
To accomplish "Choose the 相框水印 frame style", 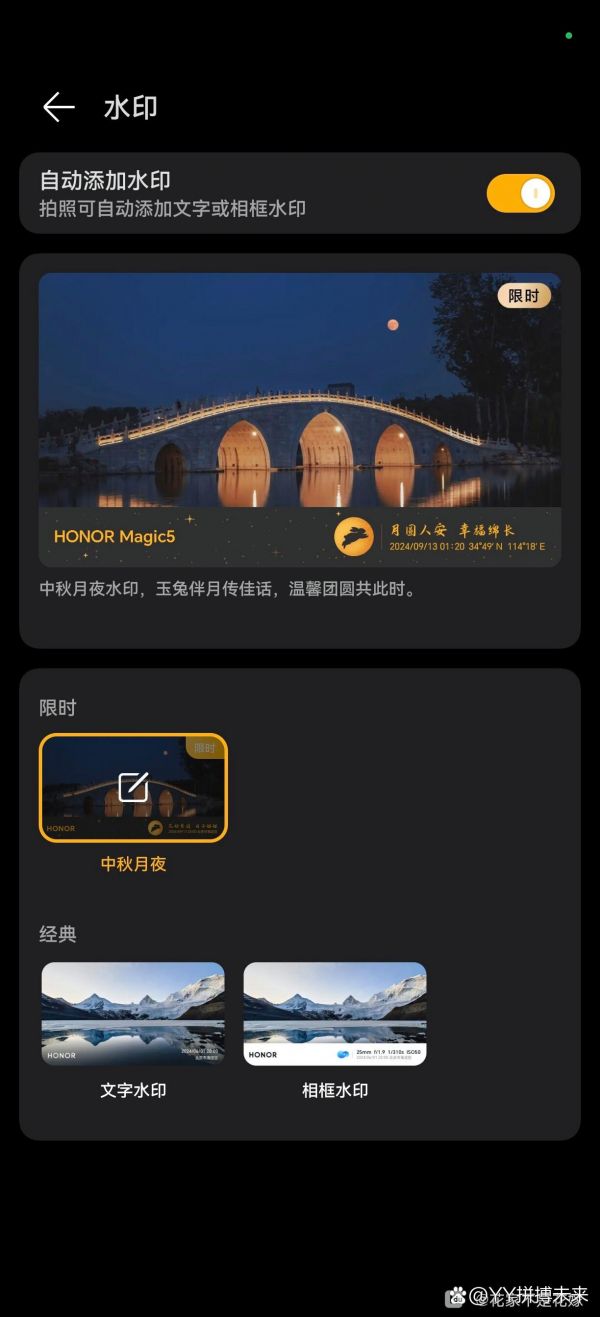I will pos(335,1013).
